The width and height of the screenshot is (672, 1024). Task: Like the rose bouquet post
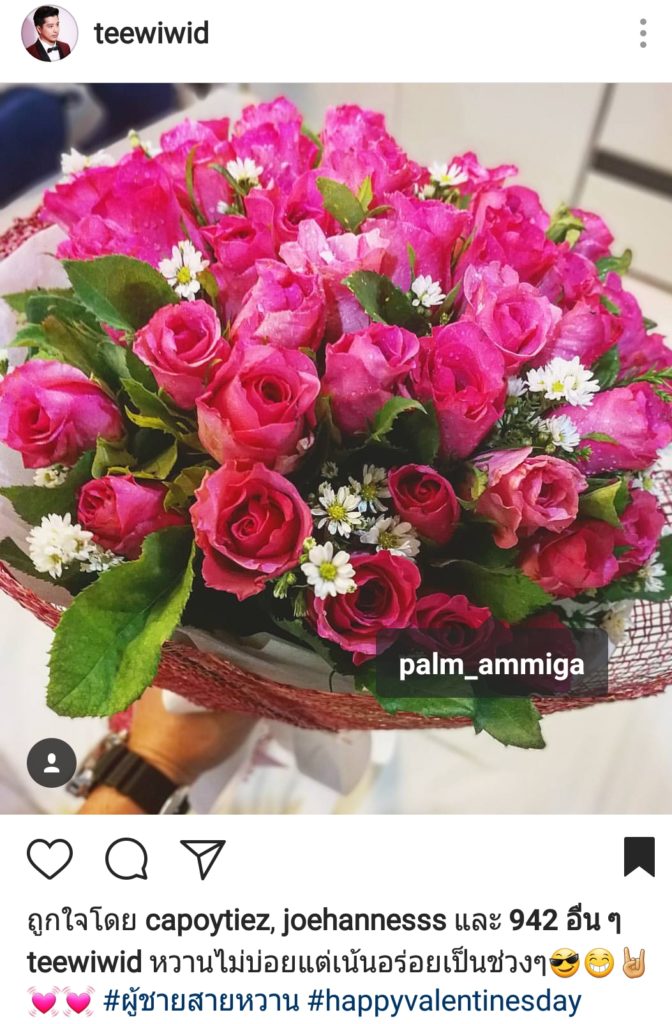(49, 858)
